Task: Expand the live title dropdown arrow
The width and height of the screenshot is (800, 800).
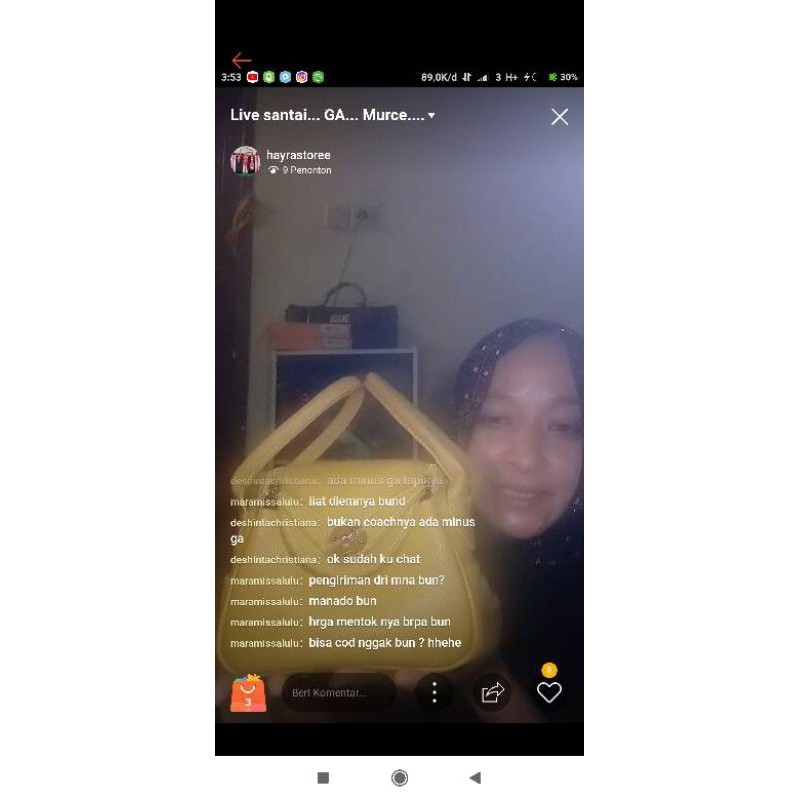Action: [x=431, y=116]
